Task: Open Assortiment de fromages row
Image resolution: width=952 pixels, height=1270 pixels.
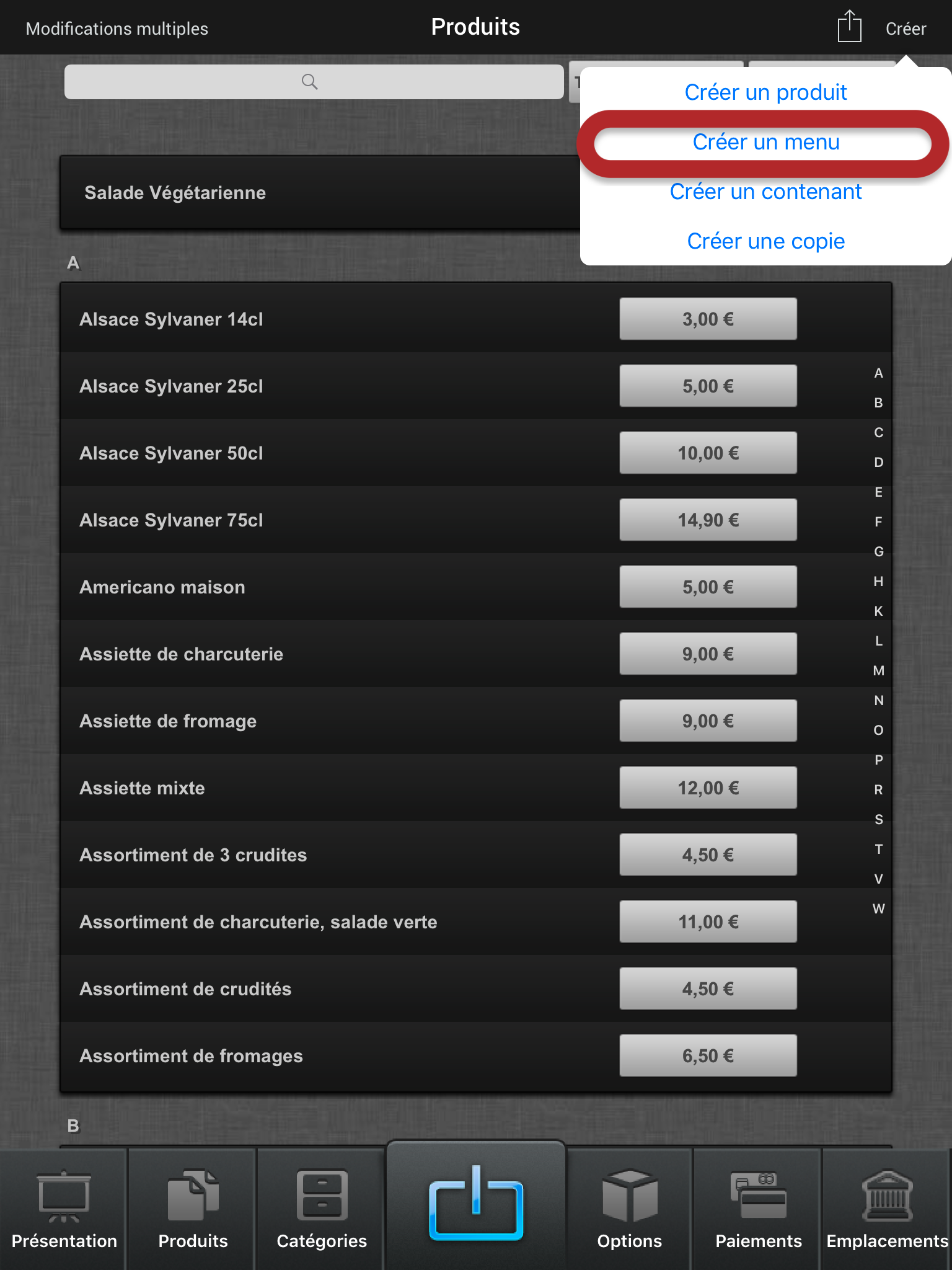Action: tap(310, 1056)
